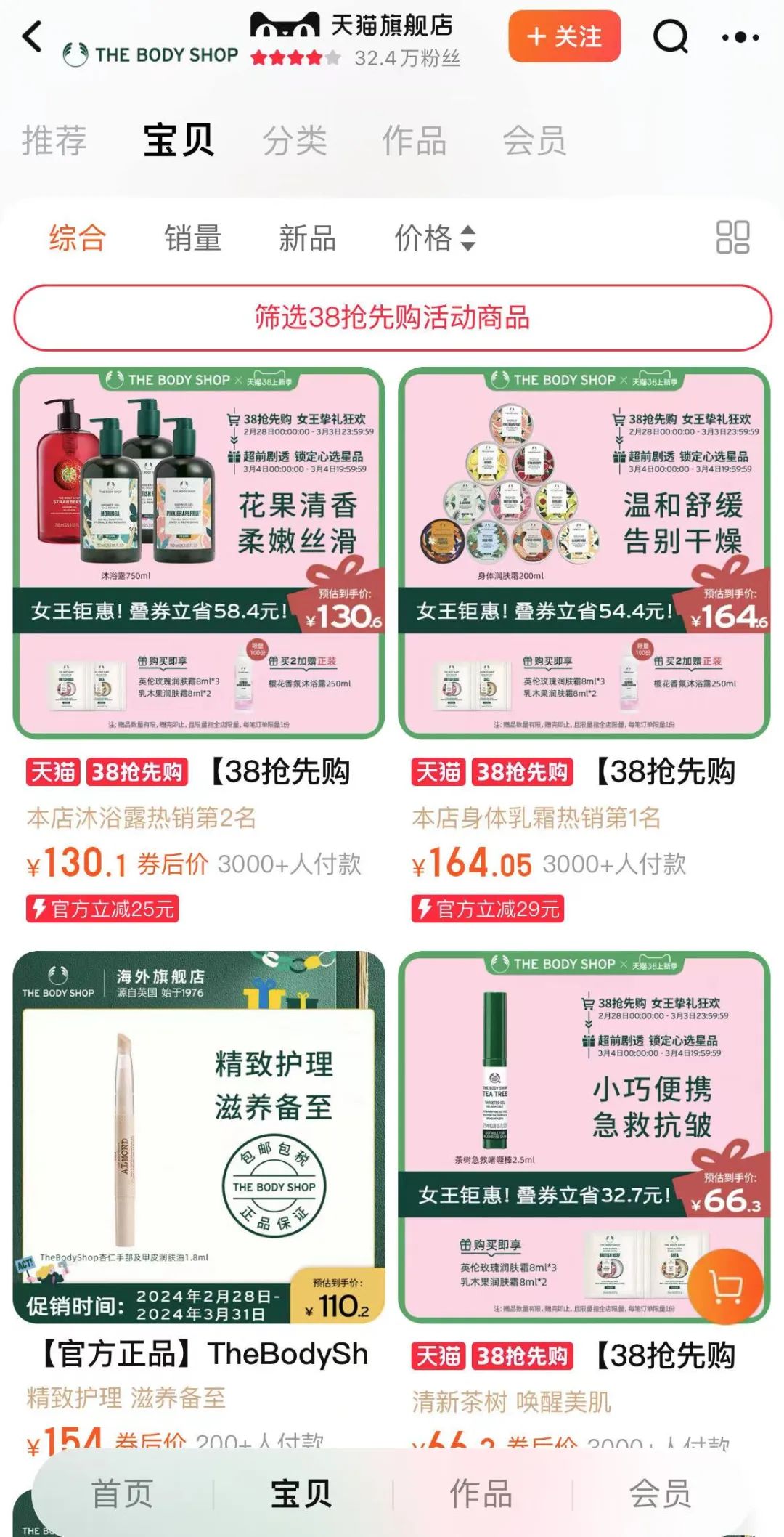Tap 筛选38抢先购活动商品 filter button
This screenshot has width=784, height=1537.
(392, 317)
